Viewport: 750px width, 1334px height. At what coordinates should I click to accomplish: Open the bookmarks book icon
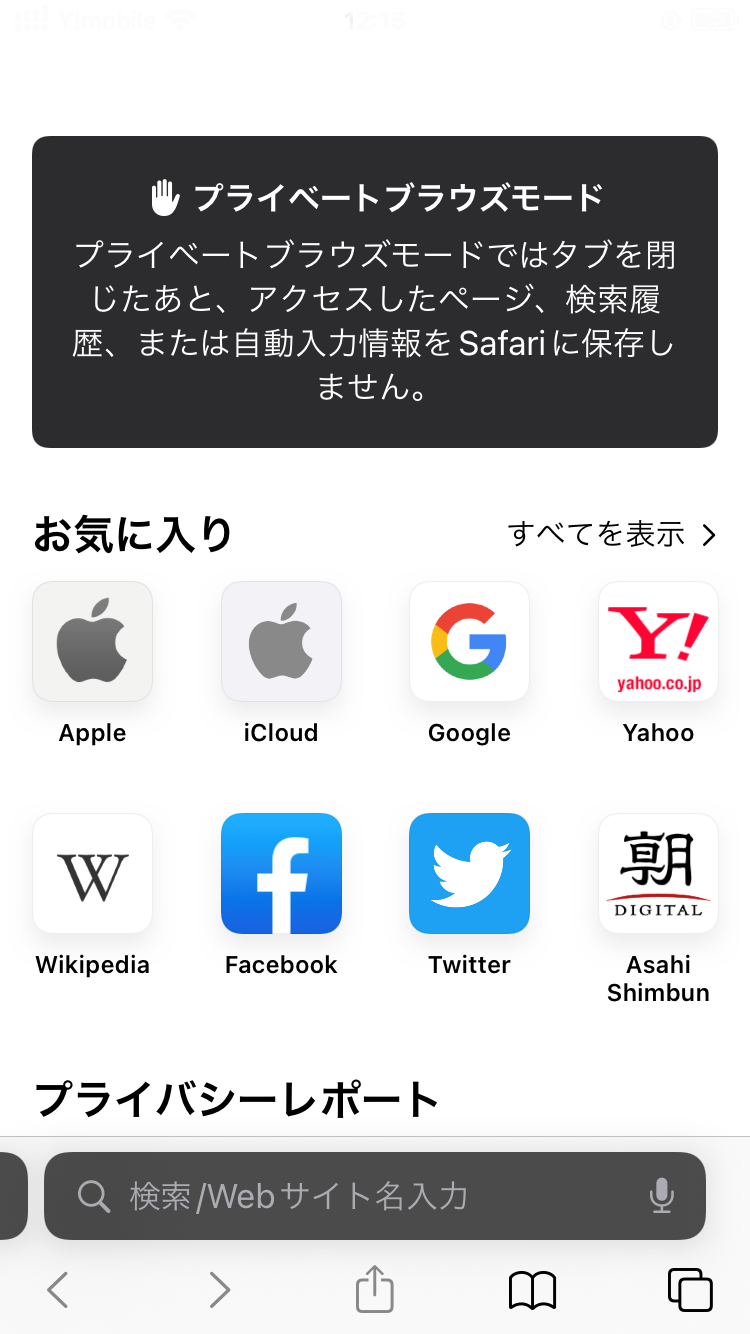[x=532, y=1290]
